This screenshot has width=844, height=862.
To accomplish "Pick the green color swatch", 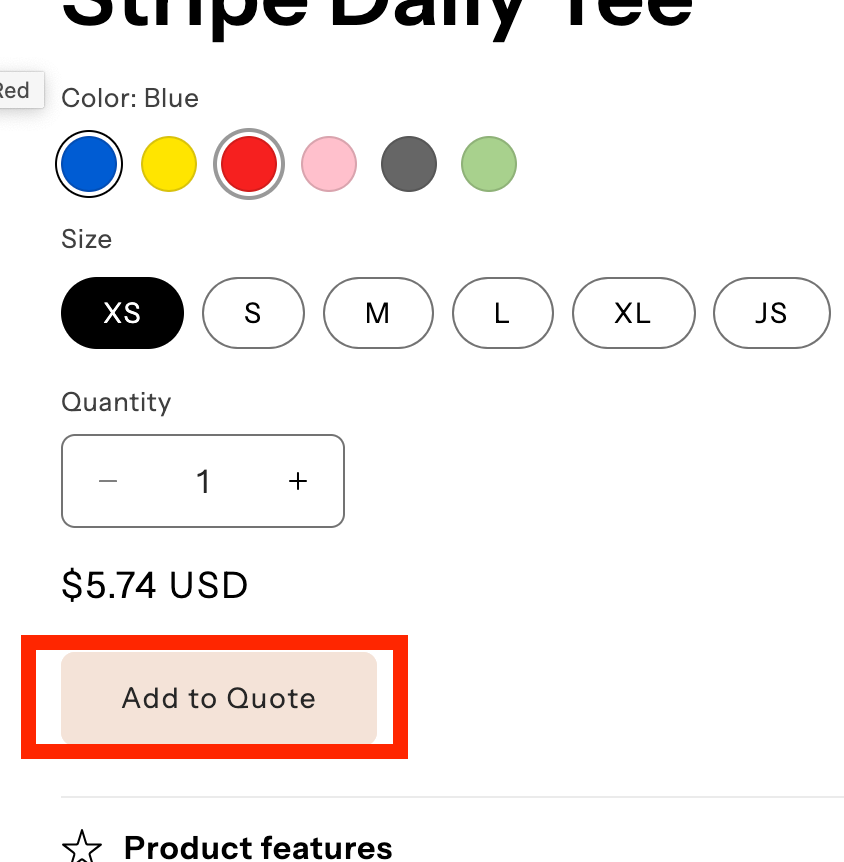I will [489, 165].
